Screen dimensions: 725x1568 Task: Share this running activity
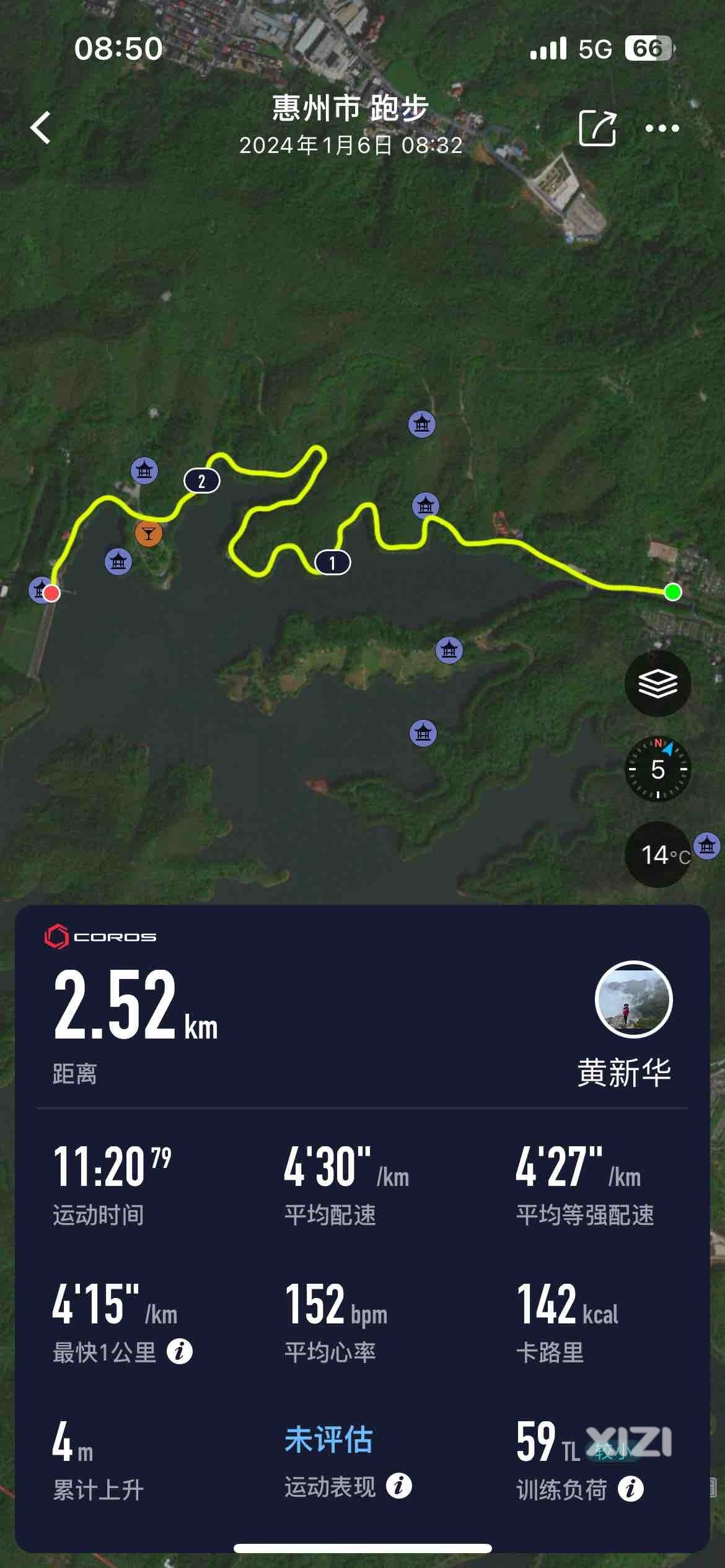click(597, 128)
